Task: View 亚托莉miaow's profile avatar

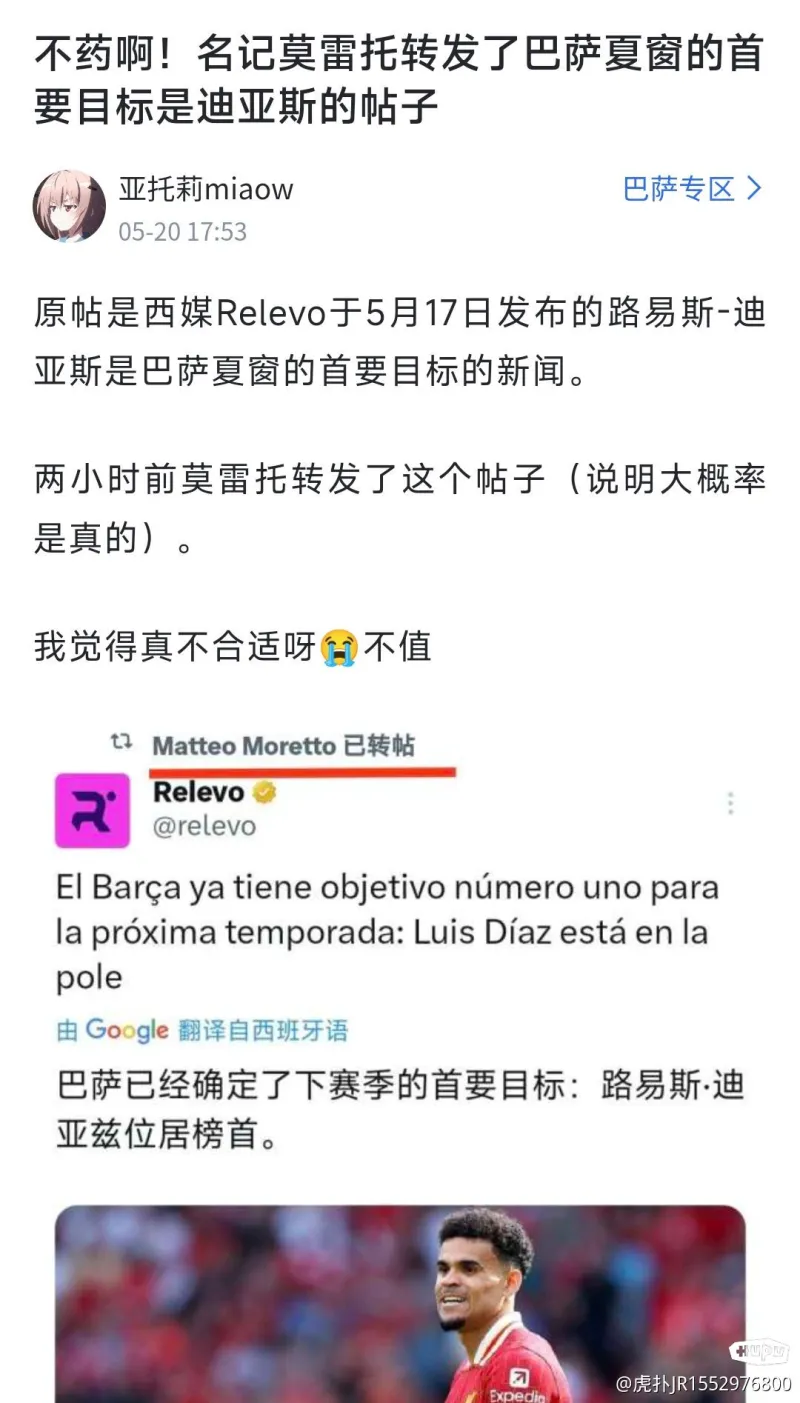Action: [70, 206]
